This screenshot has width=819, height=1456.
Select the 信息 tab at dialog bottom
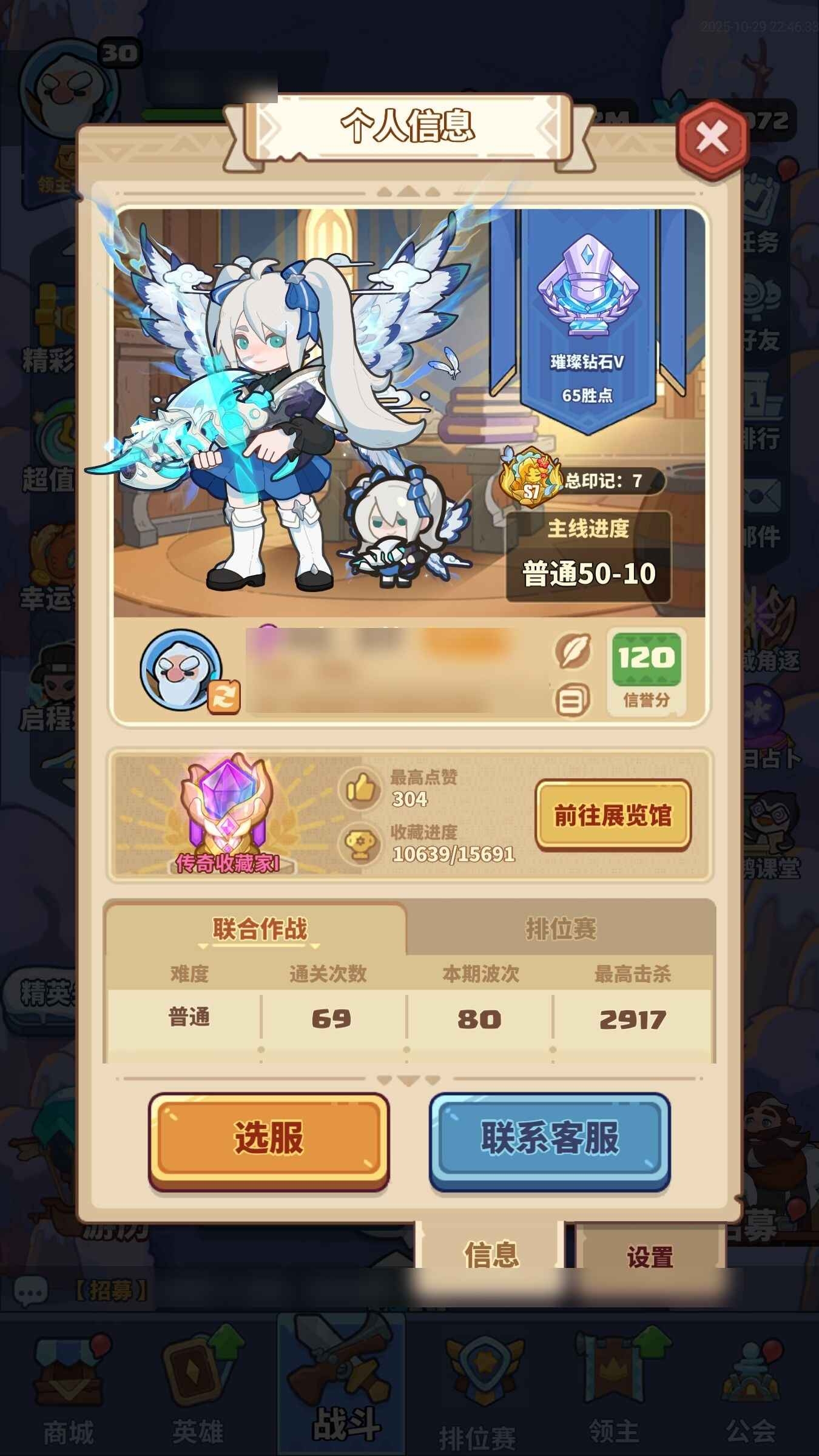(491, 1255)
